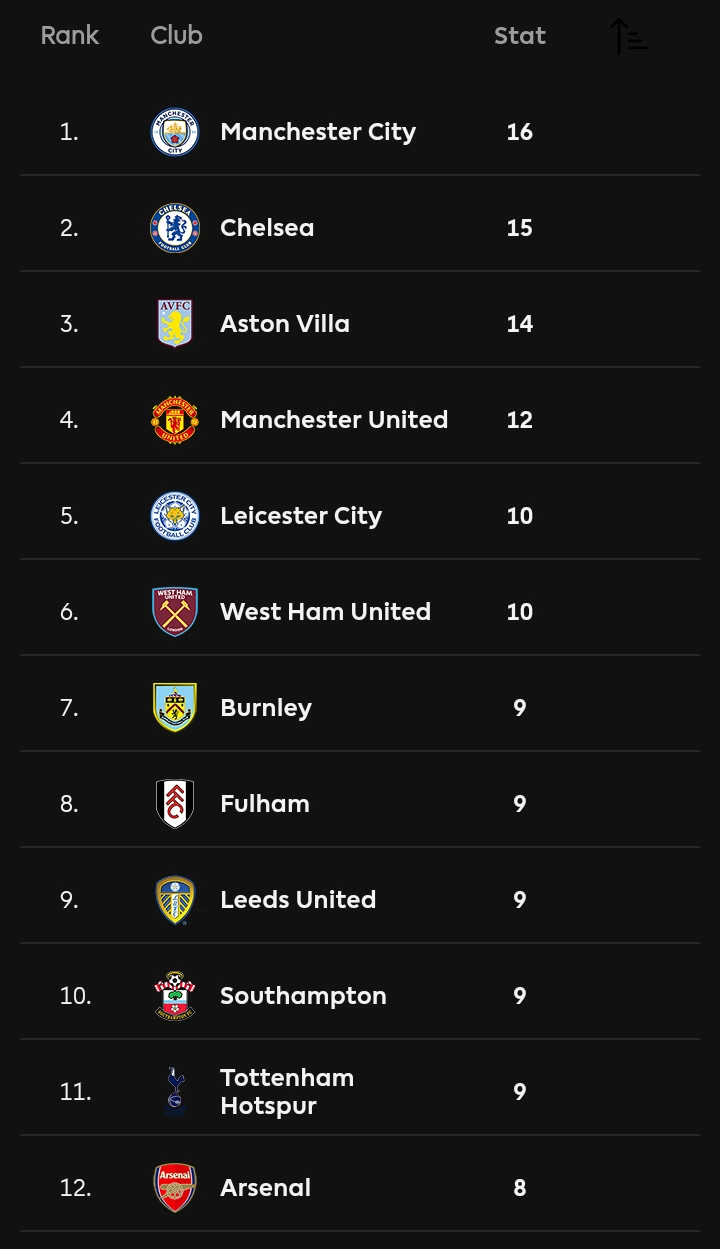This screenshot has width=720, height=1249.
Task: View Arsenal's club entry
Action: [x=360, y=1188]
